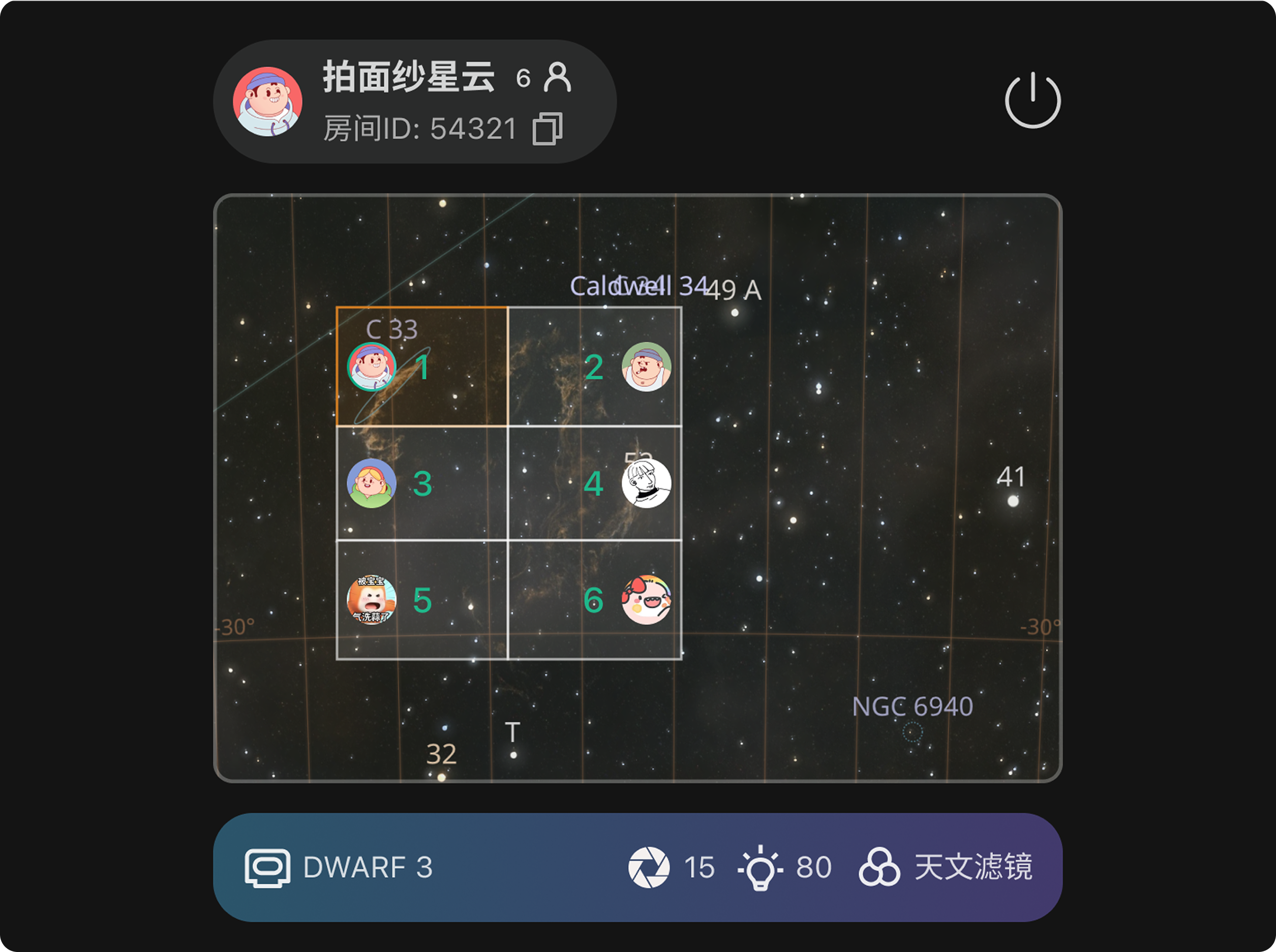Copy the room ID 54321
Screen dimensions: 1276x952
point(547,128)
